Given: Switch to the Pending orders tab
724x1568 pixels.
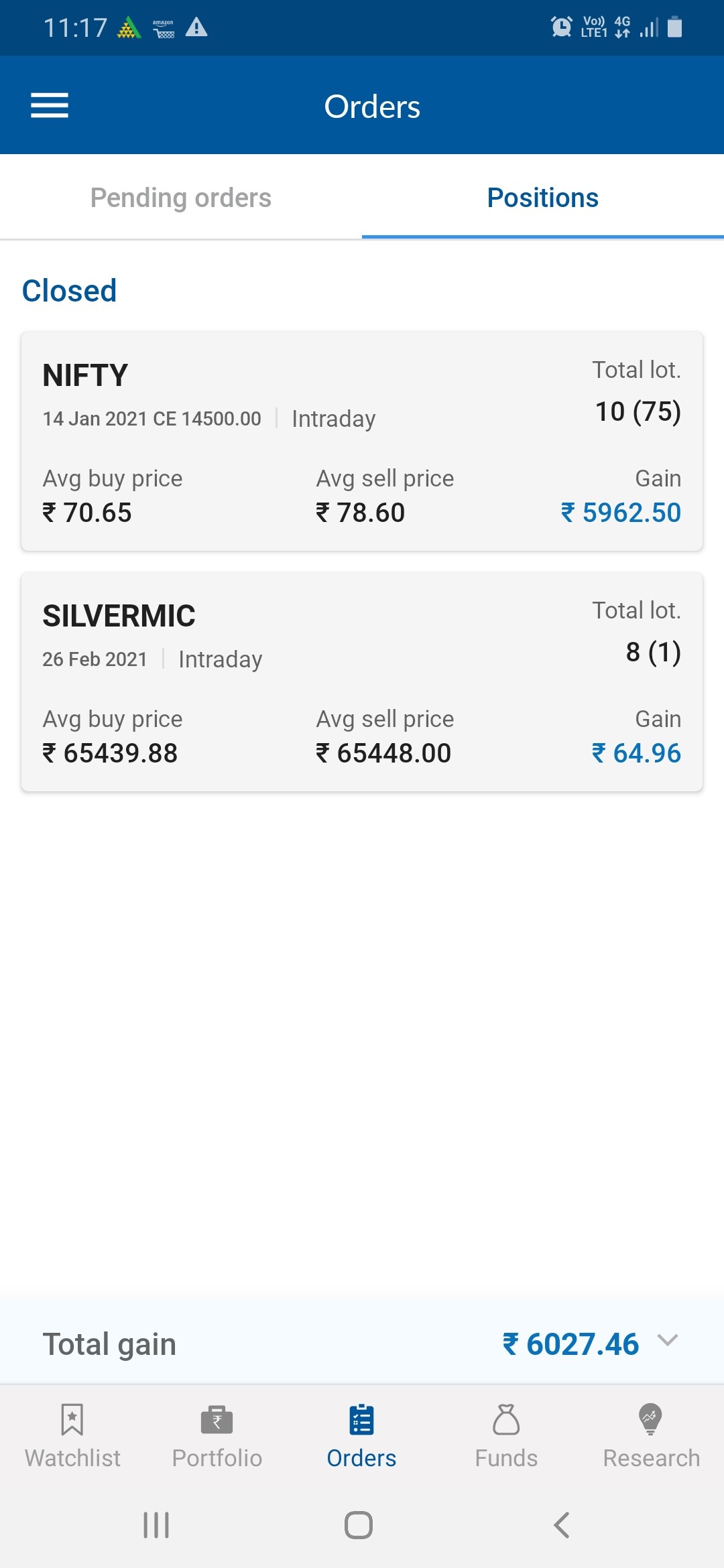Looking at the screenshot, I should (181, 198).
